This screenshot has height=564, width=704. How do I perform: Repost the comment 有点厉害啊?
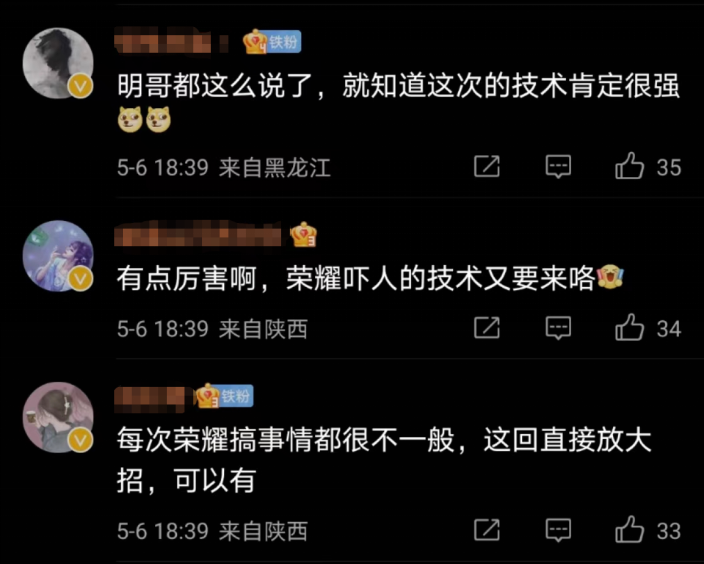click(487, 328)
